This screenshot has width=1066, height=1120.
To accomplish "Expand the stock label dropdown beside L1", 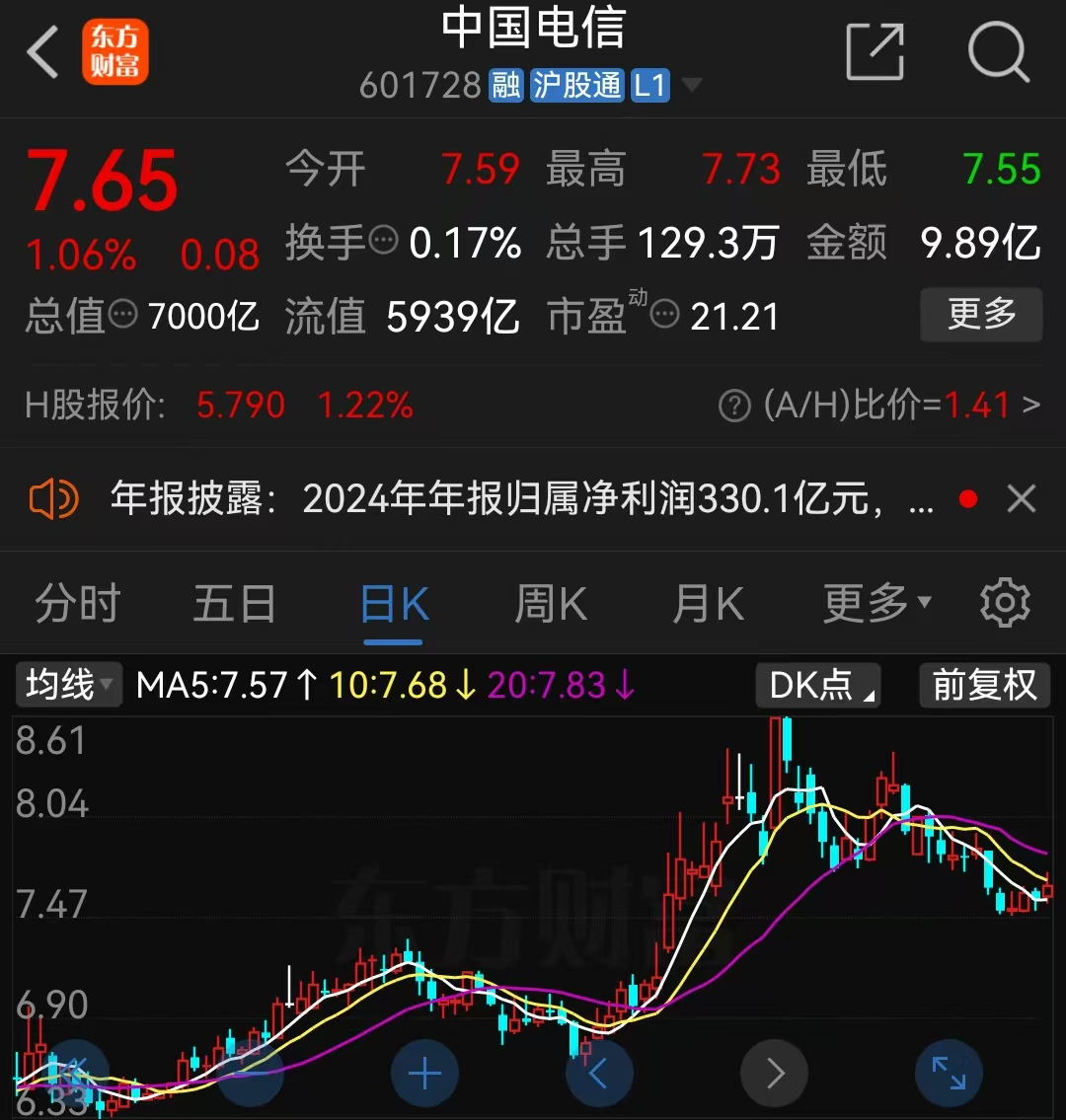I will [x=693, y=85].
